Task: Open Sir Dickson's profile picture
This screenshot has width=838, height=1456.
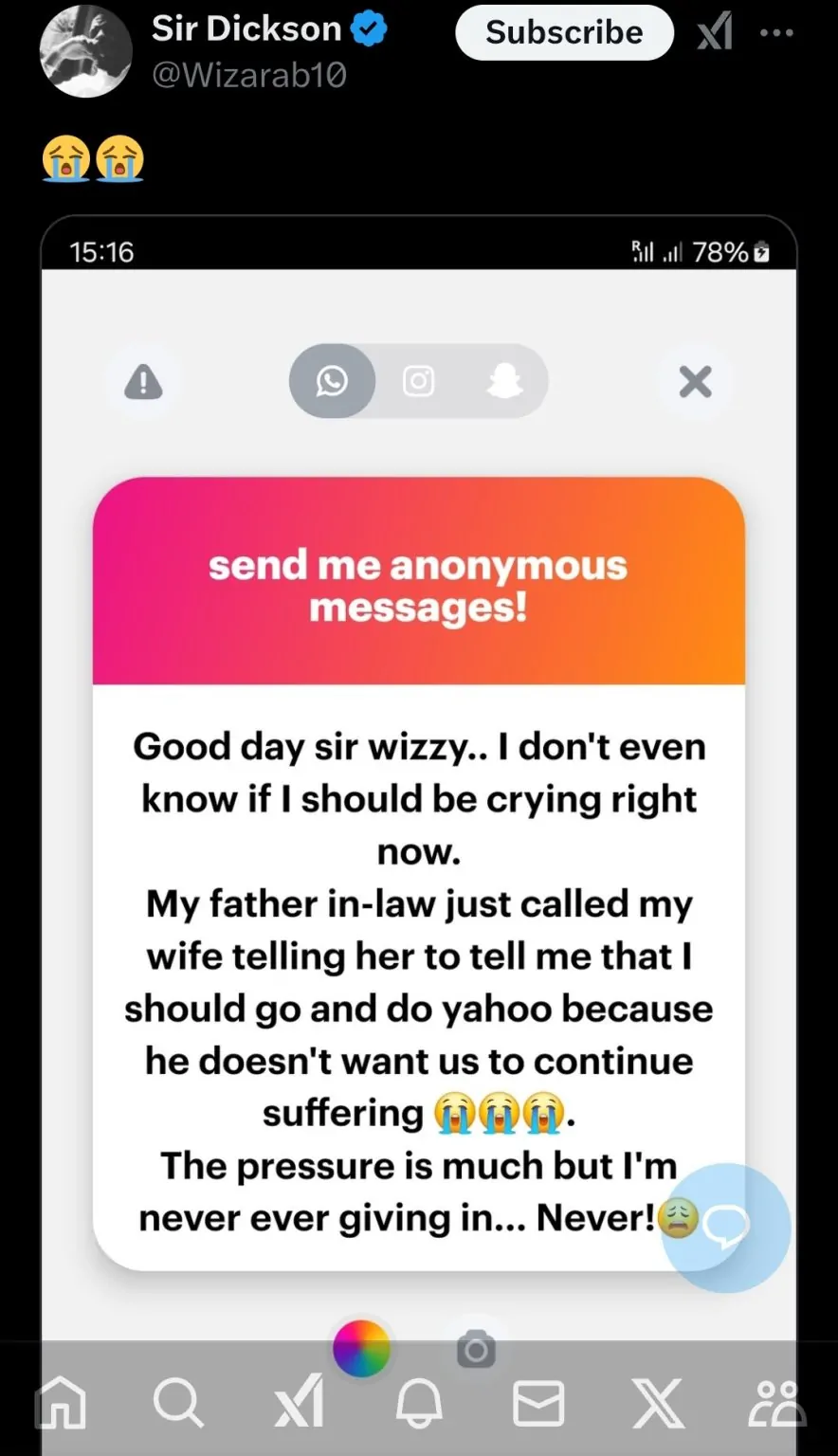Action: tap(85, 50)
